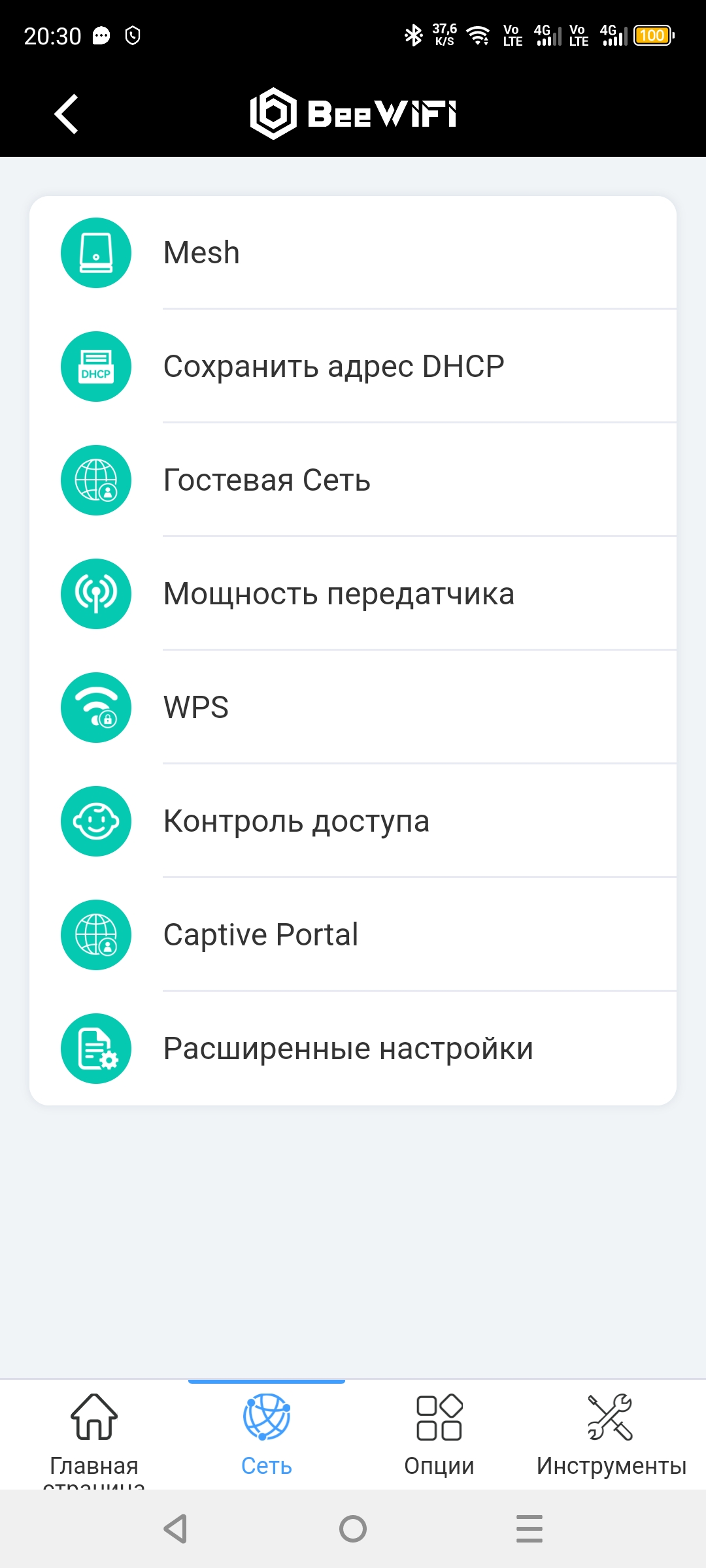Go back using the header arrow

pyautogui.click(x=66, y=114)
